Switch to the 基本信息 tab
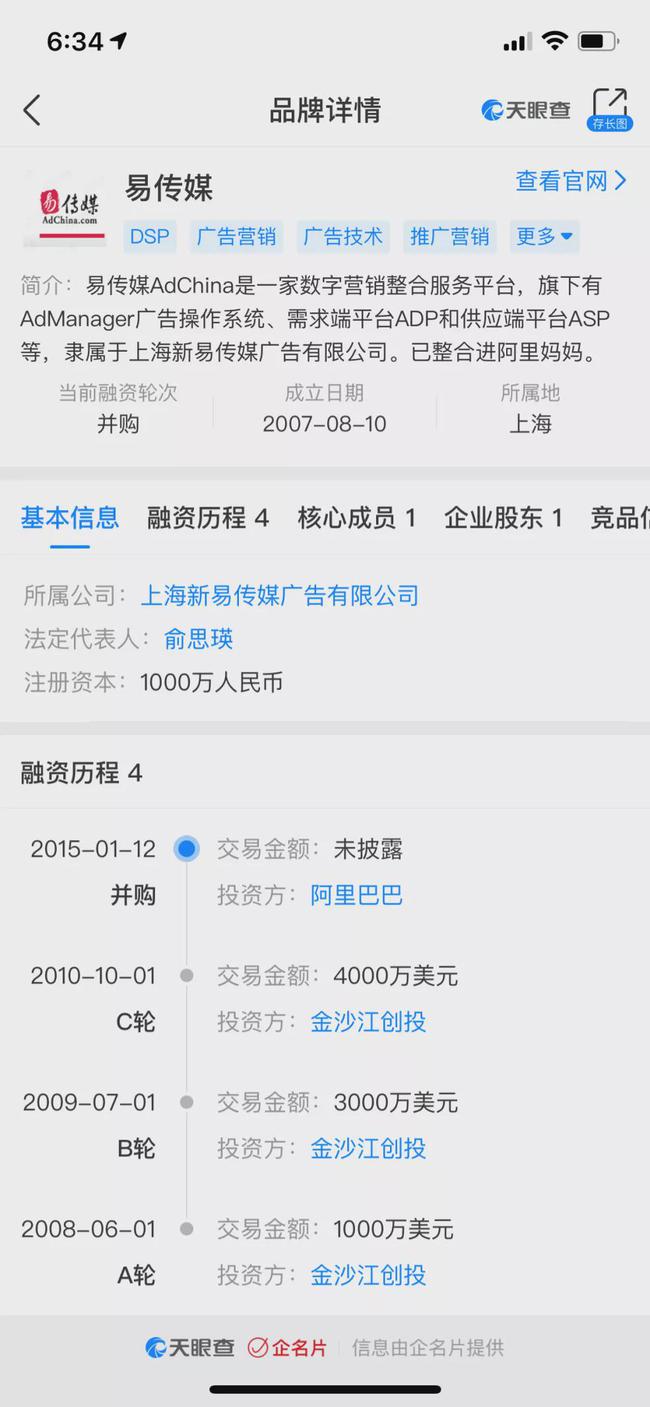Image resolution: width=650 pixels, height=1407 pixels. click(70, 518)
